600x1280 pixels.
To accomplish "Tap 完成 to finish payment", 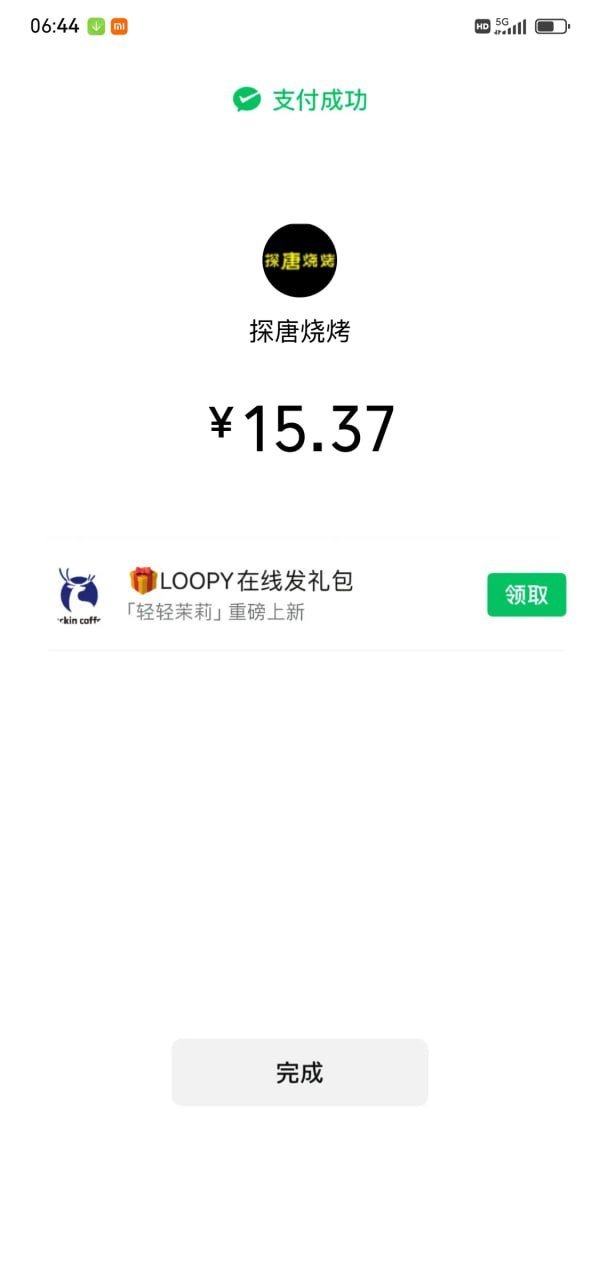I will click(299, 1072).
